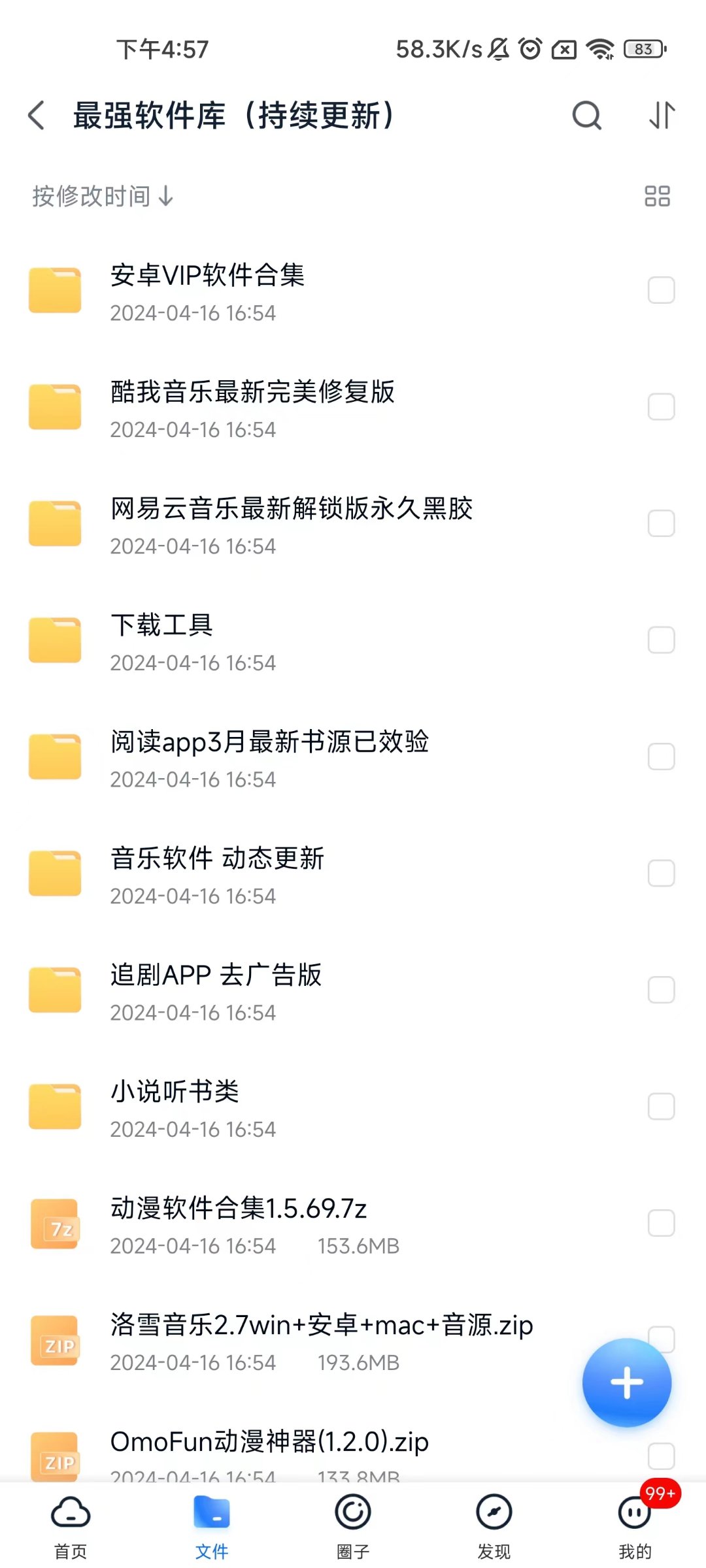Go back from 最强软件库 folder
The height and width of the screenshot is (1568, 706).
(37, 116)
